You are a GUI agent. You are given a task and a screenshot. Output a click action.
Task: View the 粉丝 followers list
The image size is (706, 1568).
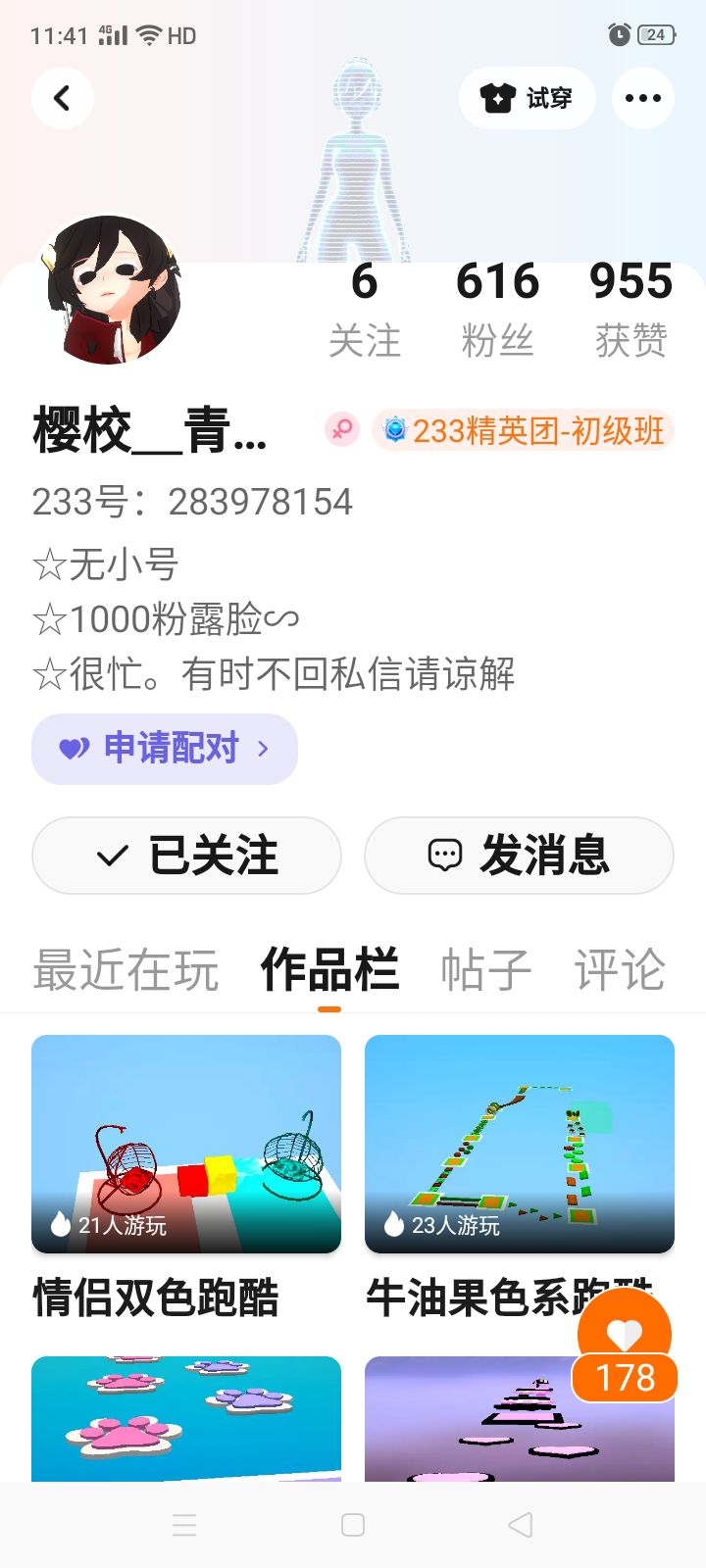497,309
